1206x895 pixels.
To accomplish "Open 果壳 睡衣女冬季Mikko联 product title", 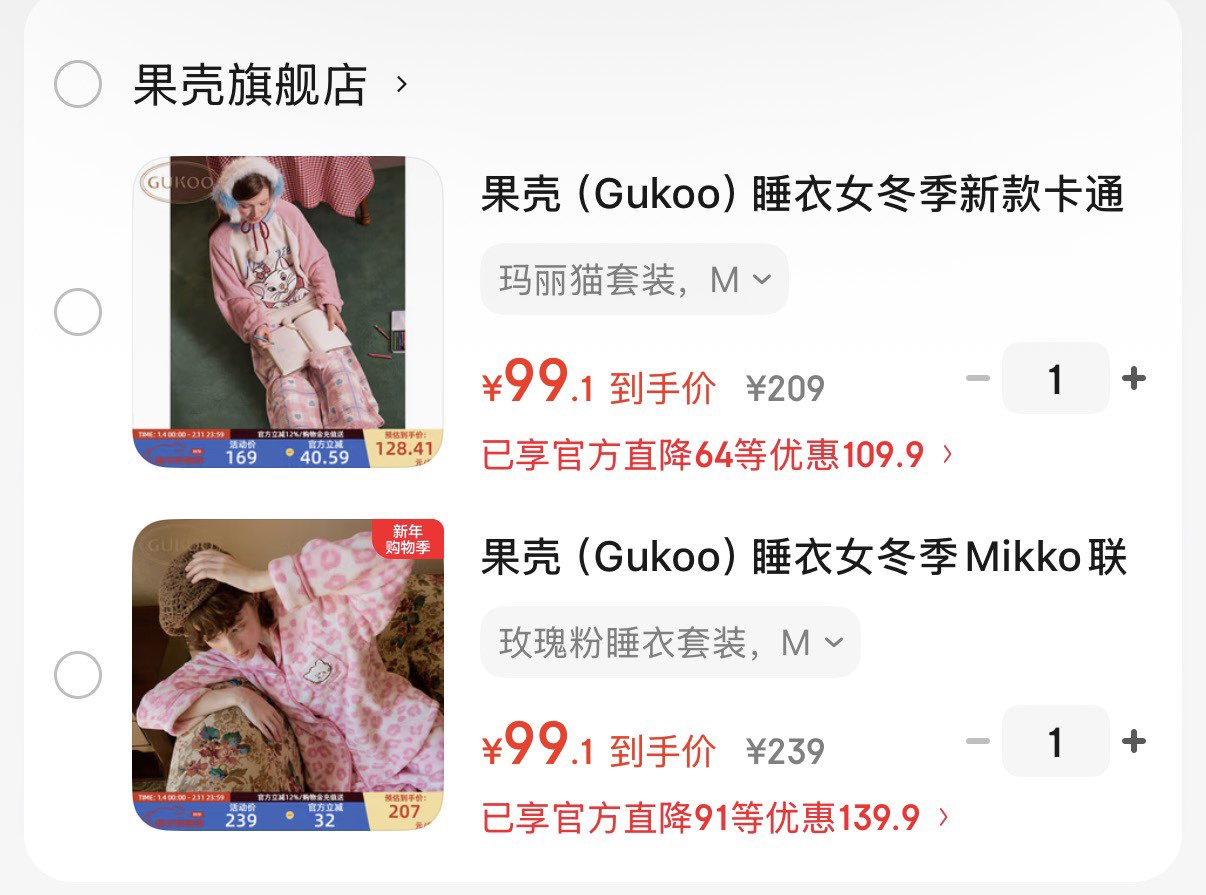I will pos(802,558).
